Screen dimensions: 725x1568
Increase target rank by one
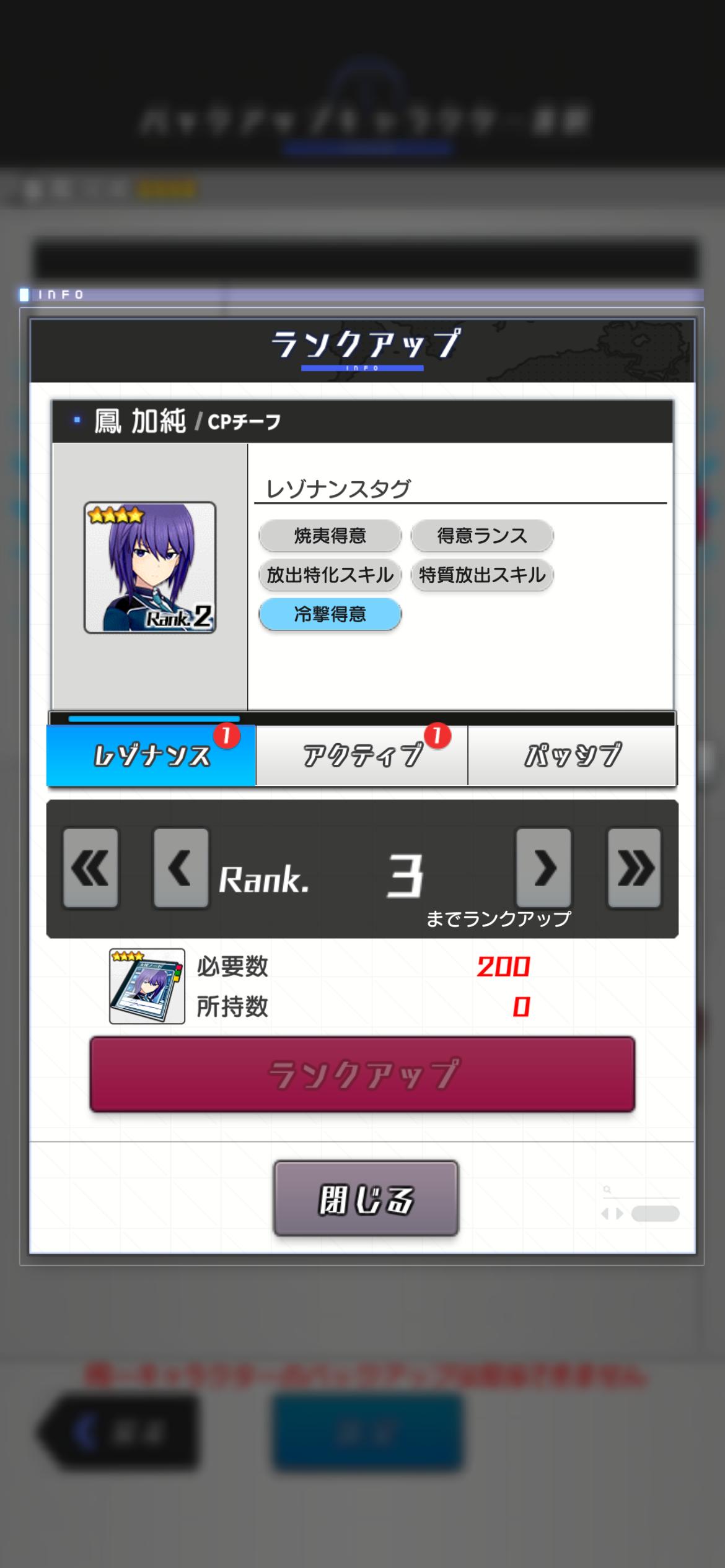tap(543, 868)
